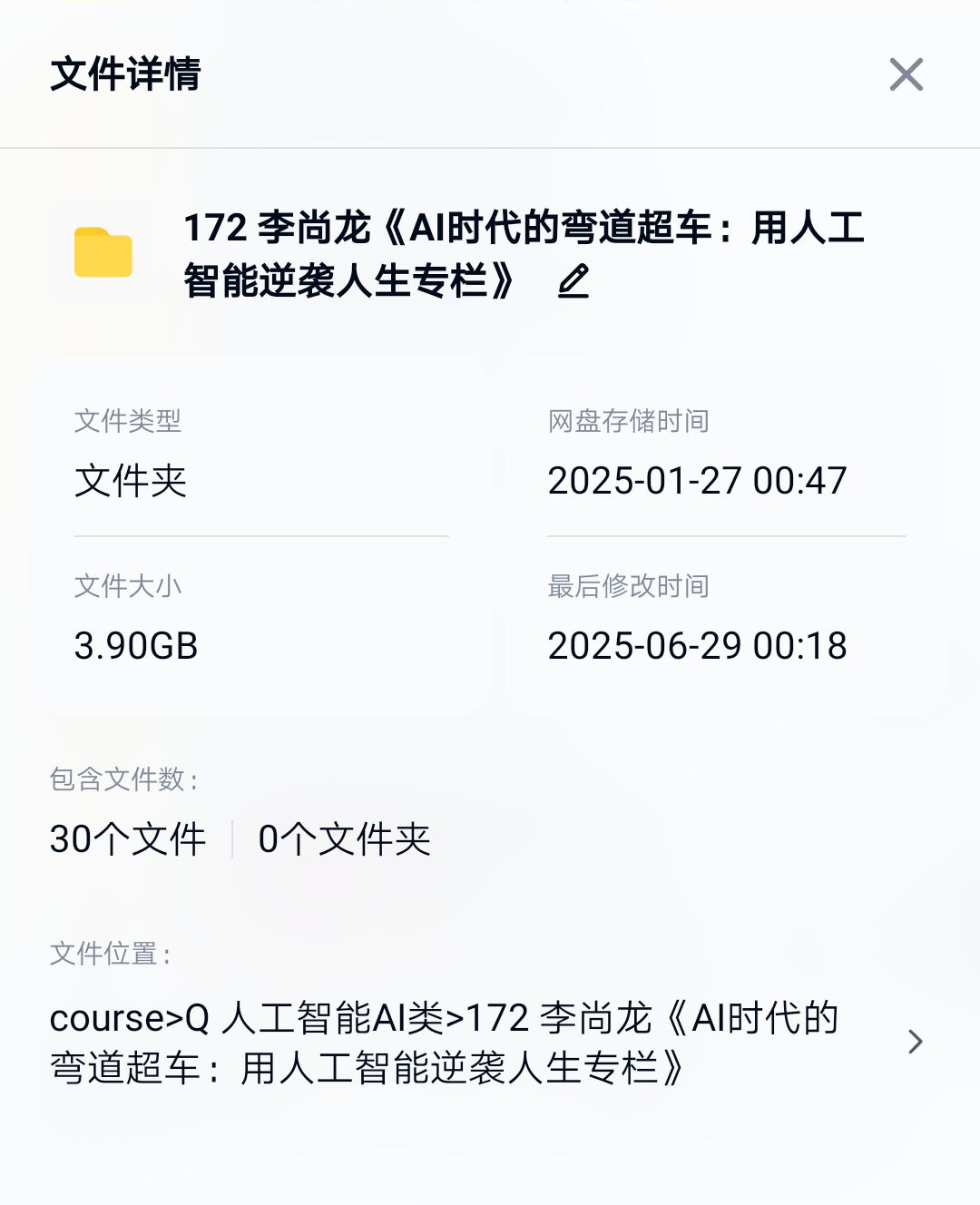This screenshot has height=1205, width=980.
Task: Close the file details panel
Action: [906, 74]
